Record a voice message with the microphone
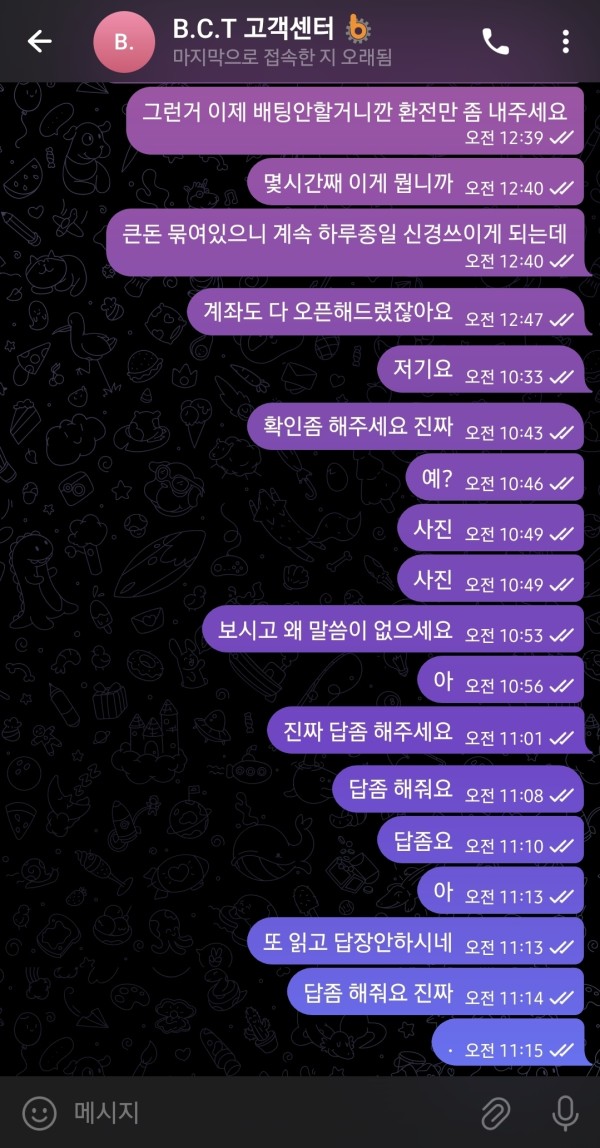 [565, 1111]
